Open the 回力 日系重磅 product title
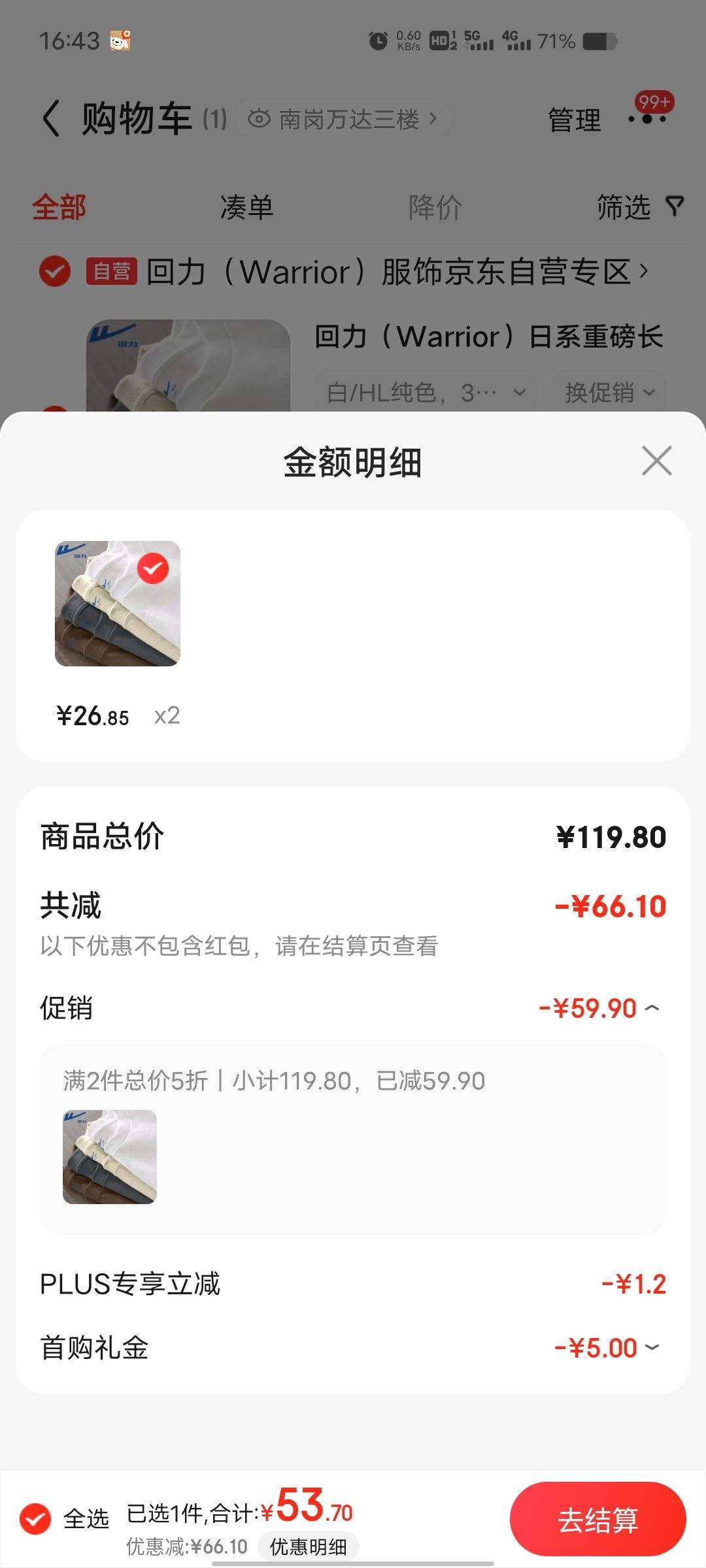 click(488, 337)
